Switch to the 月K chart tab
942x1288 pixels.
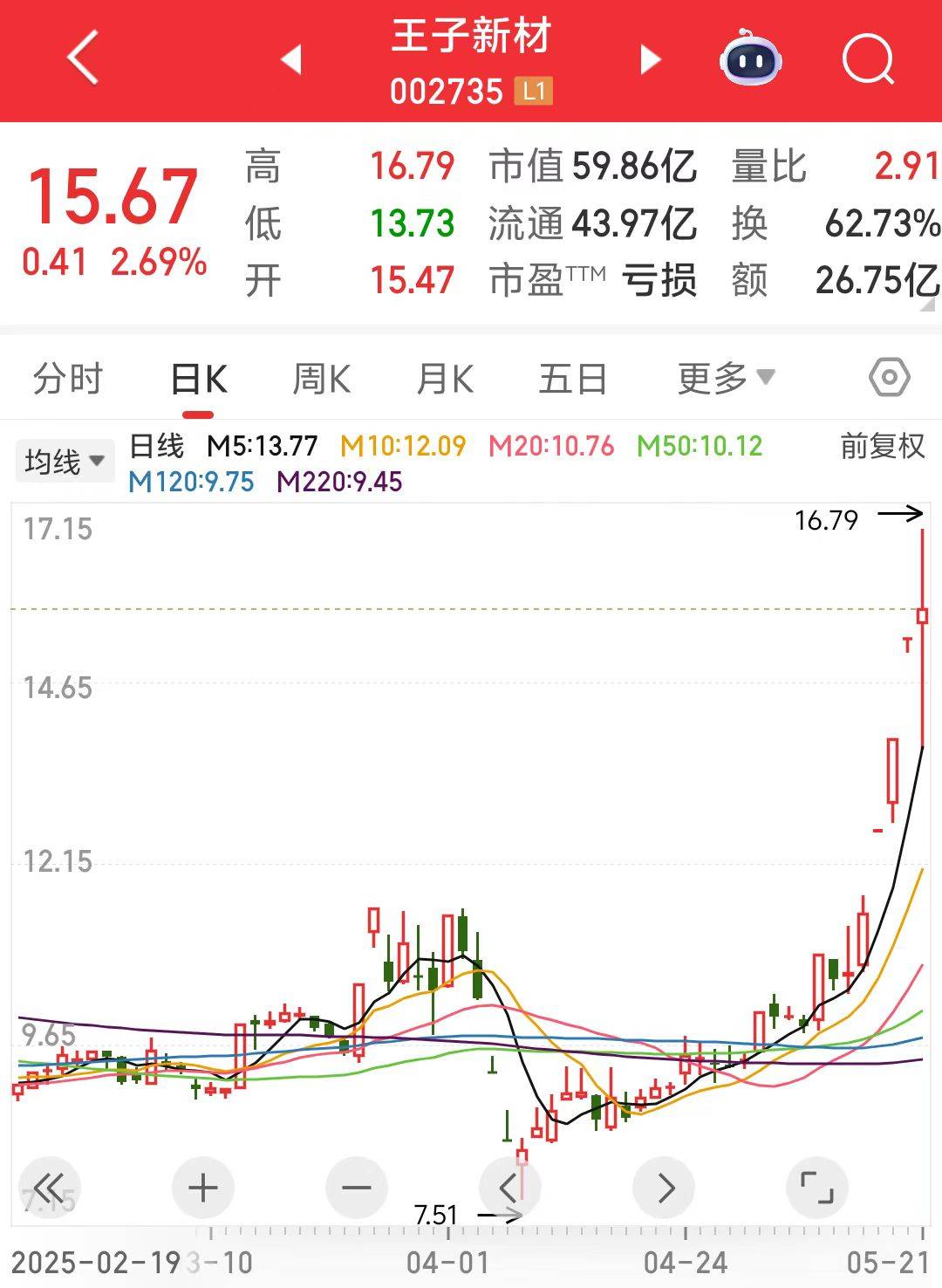tap(445, 379)
